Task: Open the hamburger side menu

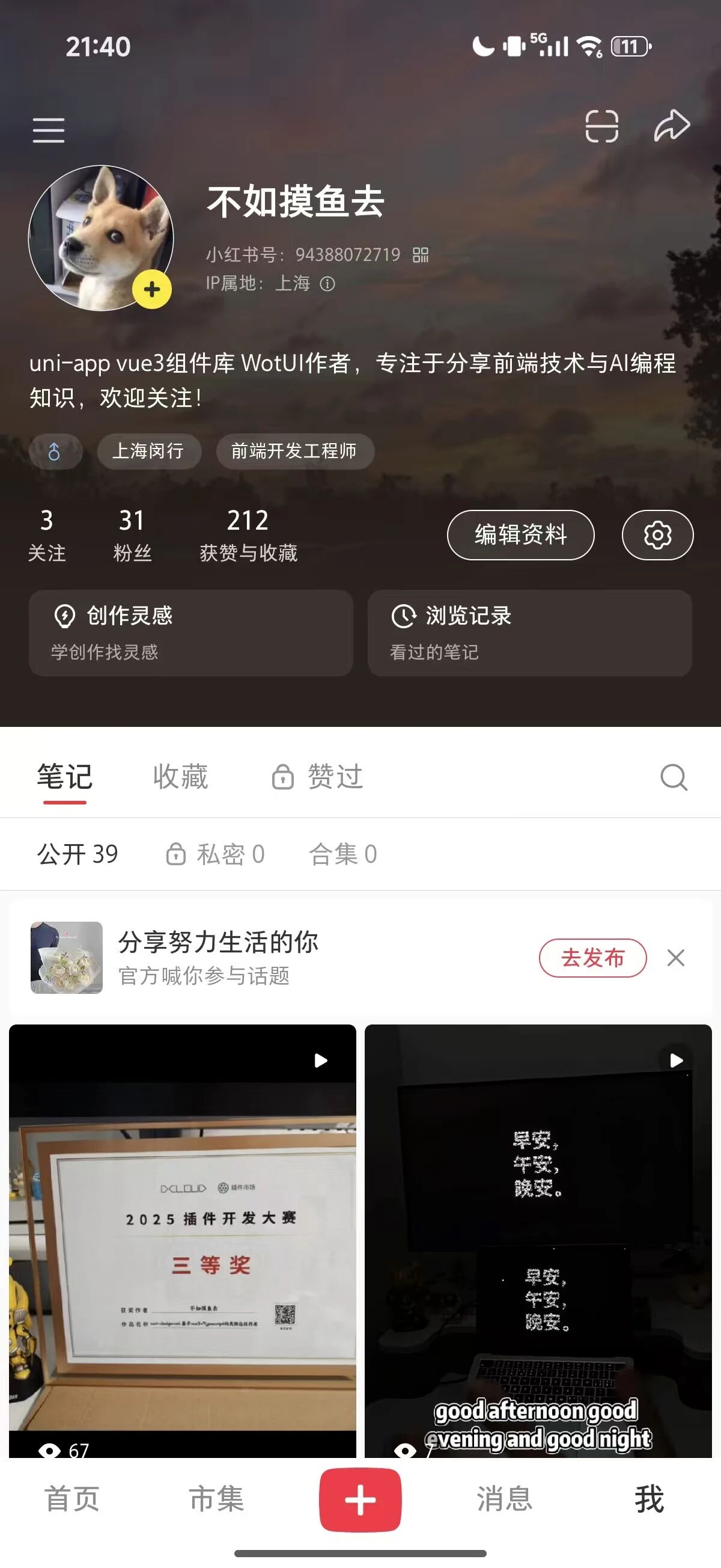Action: coord(49,130)
